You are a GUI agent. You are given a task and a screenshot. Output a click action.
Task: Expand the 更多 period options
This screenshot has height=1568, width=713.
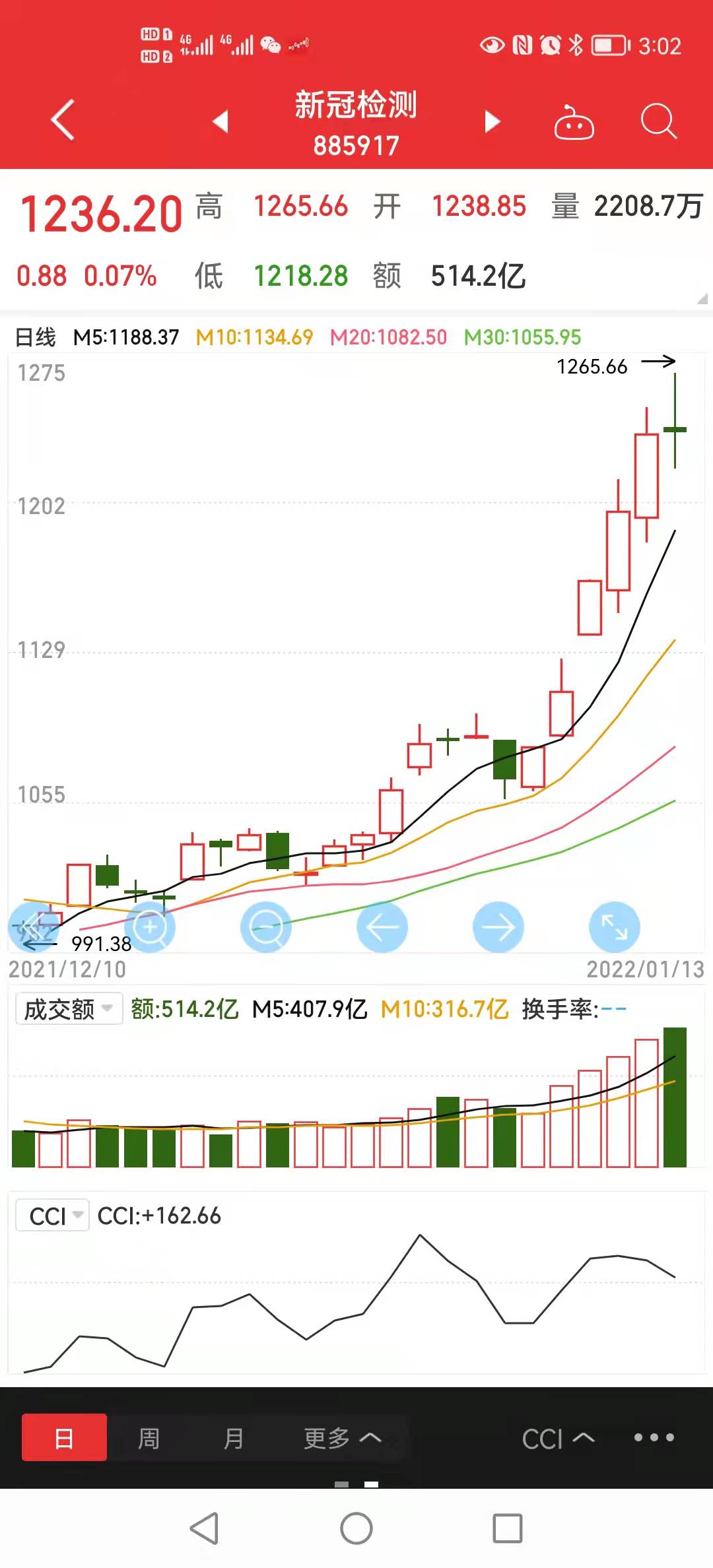342,1438
